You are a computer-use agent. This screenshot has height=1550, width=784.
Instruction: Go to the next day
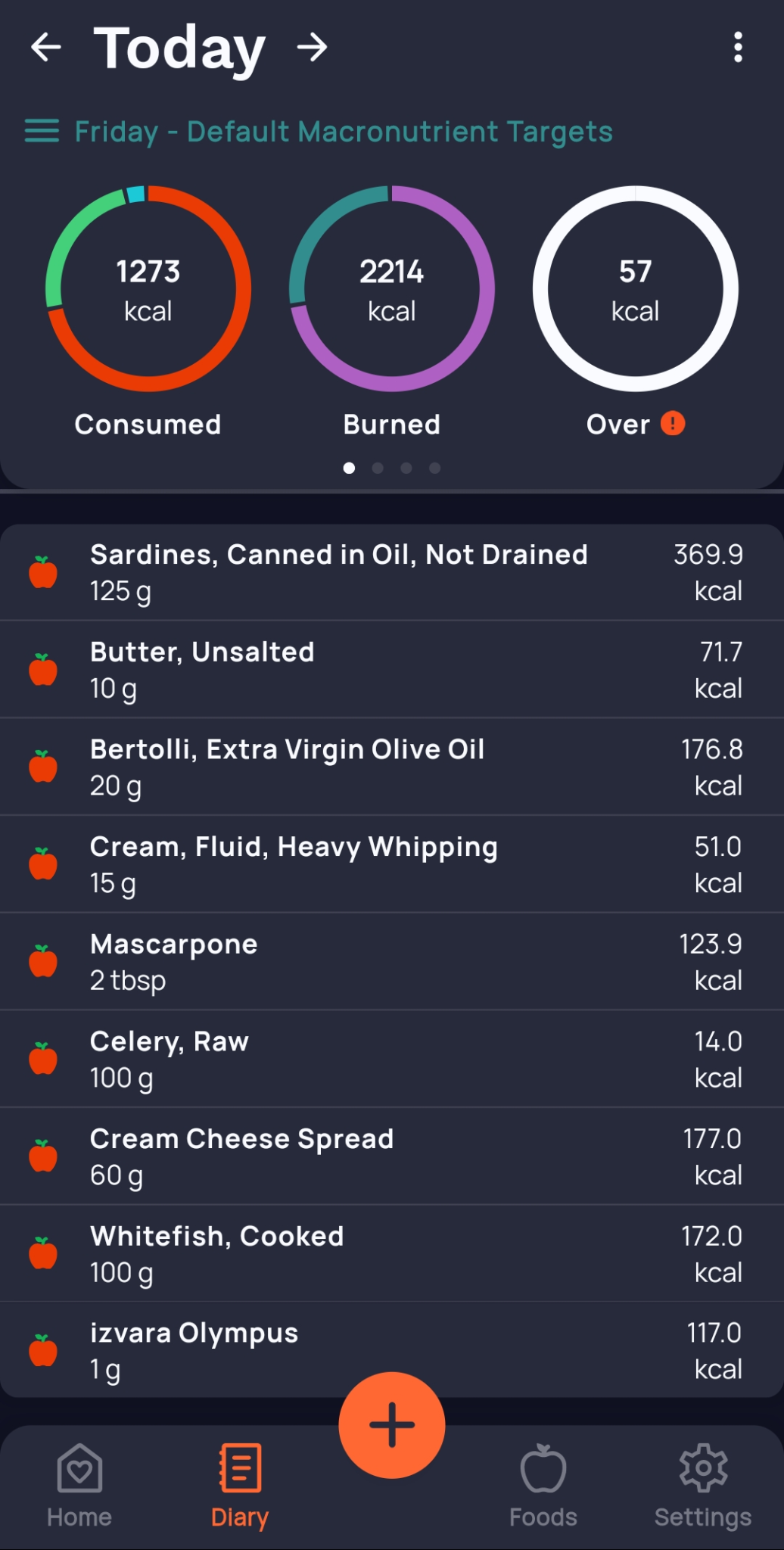(x=312, y=48)
